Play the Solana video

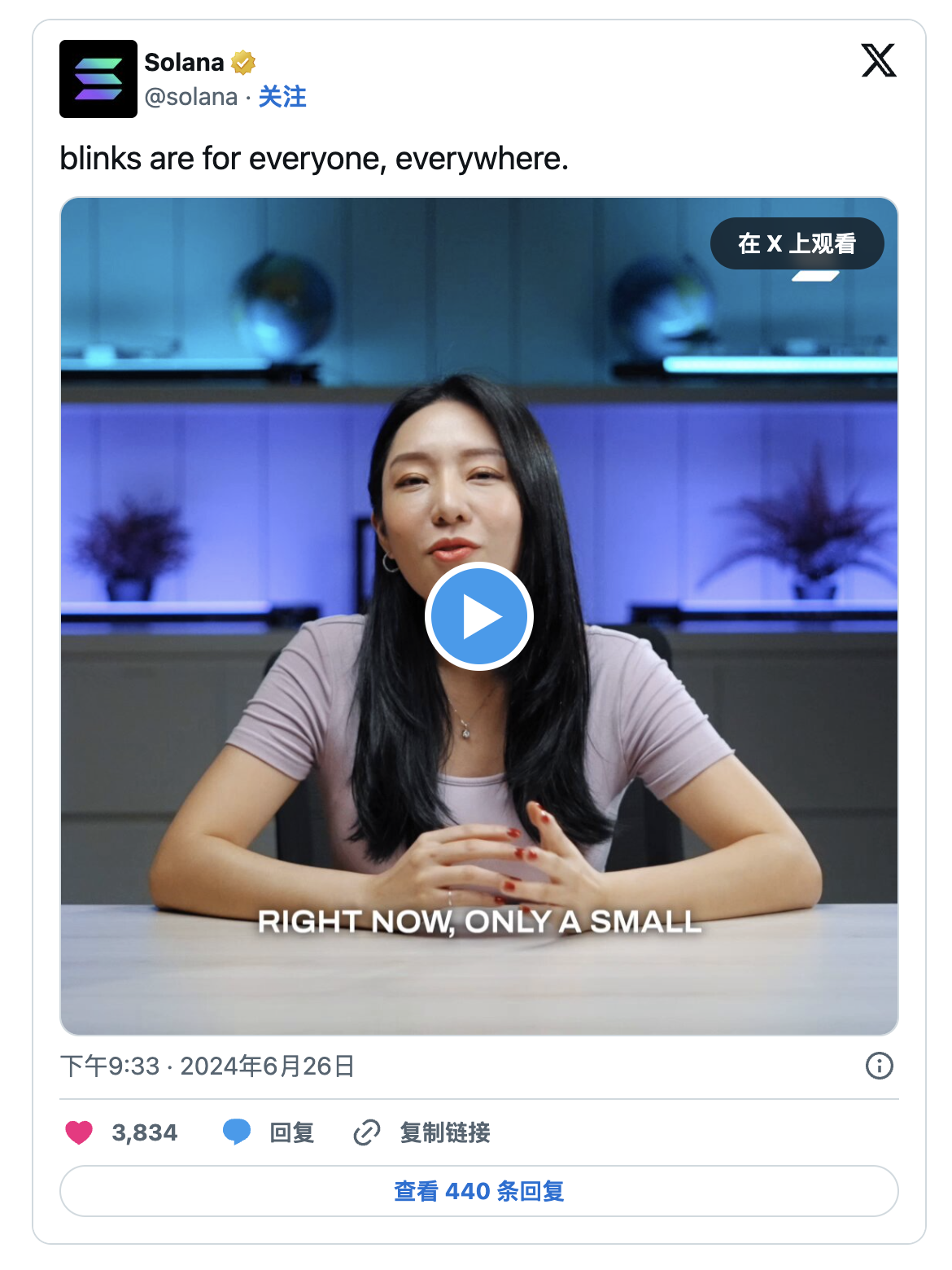coord(478,616)
